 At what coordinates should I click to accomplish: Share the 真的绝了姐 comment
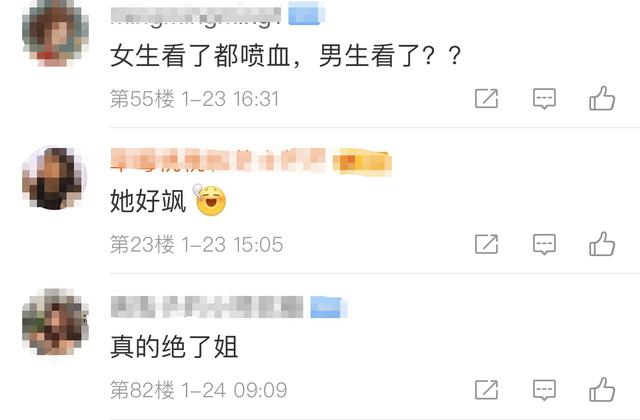[x=486, y=389]
